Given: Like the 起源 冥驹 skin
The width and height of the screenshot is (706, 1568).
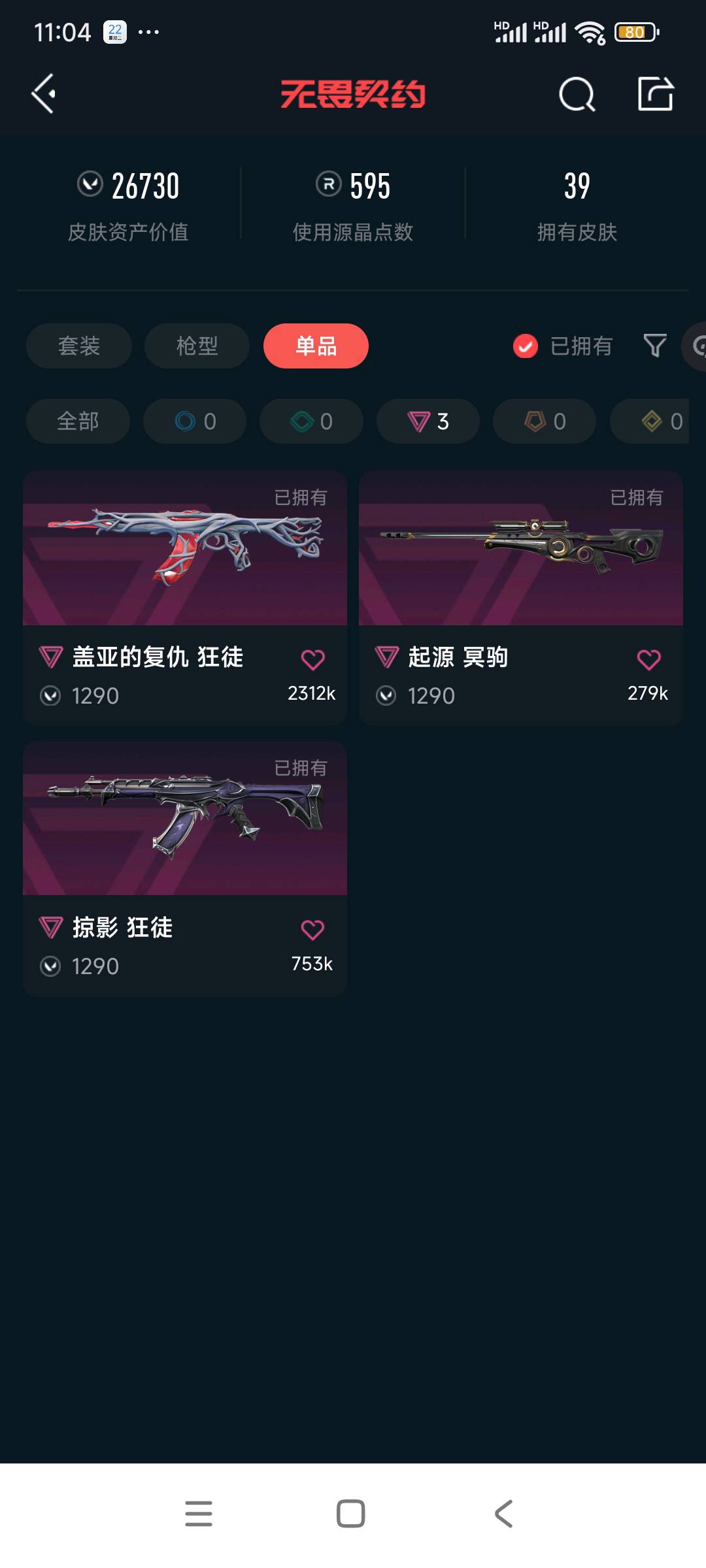Looking at the screenshot, I should [x=648, y=660].
